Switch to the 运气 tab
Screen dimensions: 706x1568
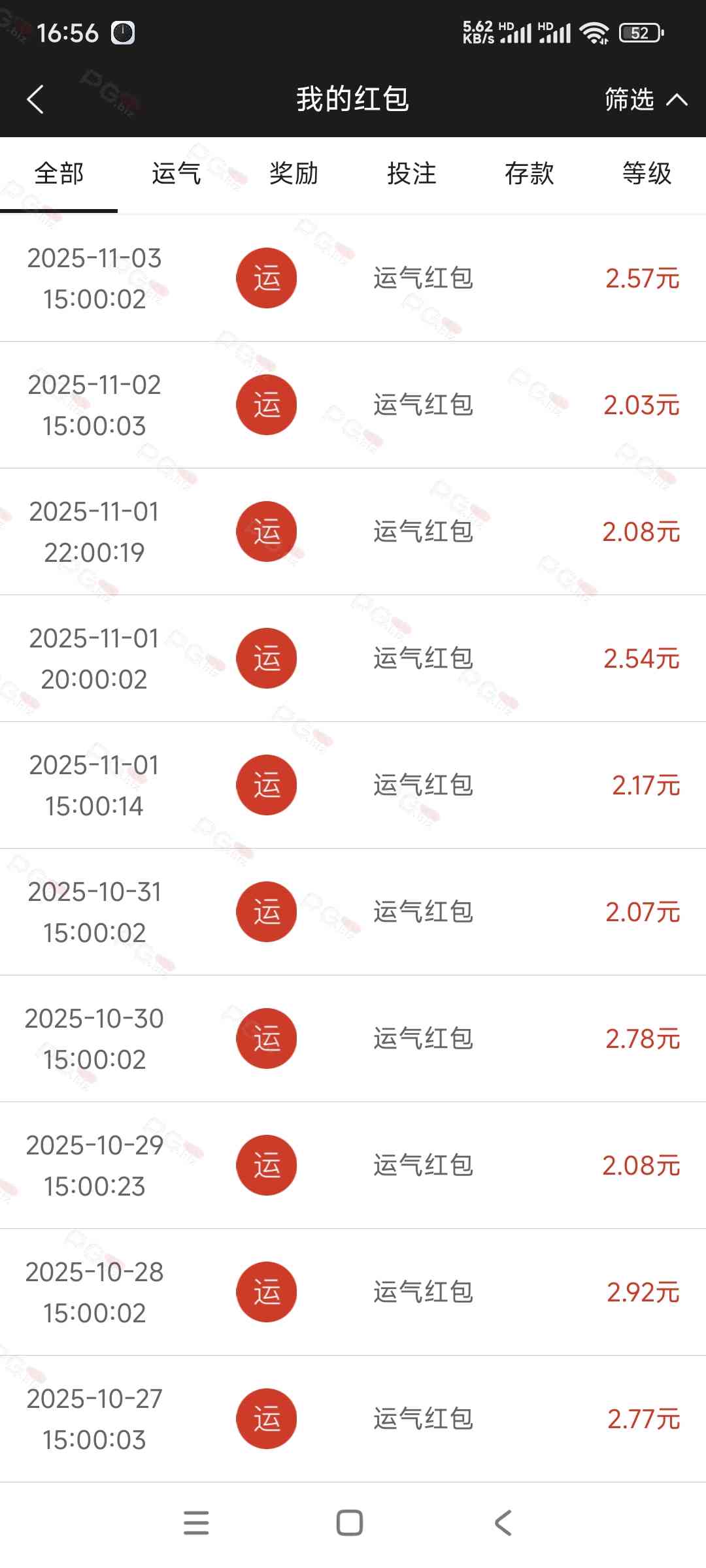pos(176,174)
